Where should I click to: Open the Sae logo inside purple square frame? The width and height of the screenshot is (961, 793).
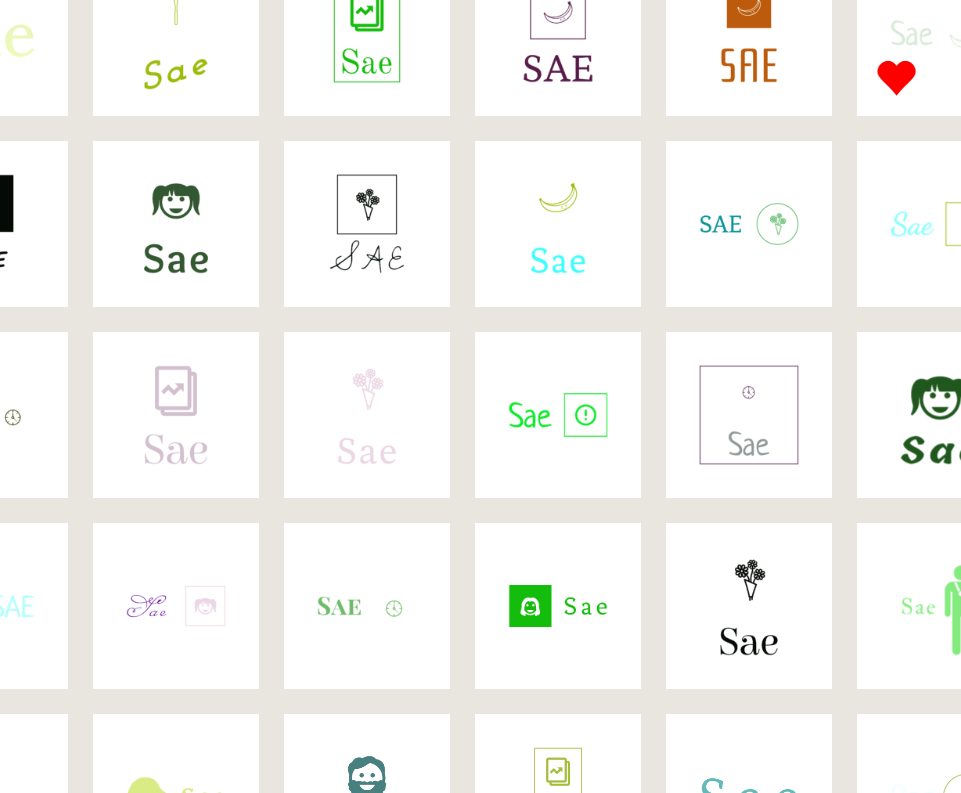pyautogui.click(x=748, y=415)
